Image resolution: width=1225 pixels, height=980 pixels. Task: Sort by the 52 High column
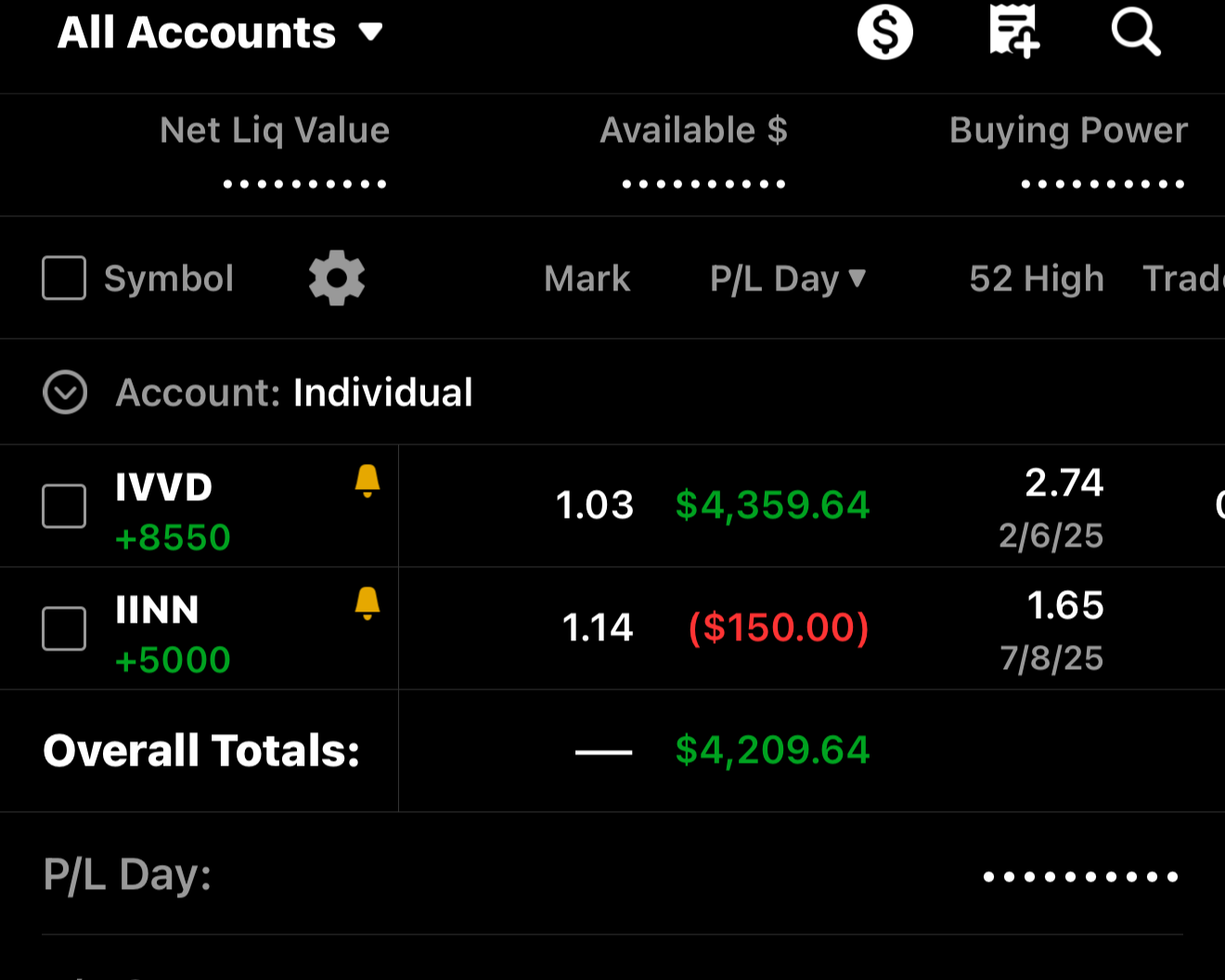click(1036, 278)
